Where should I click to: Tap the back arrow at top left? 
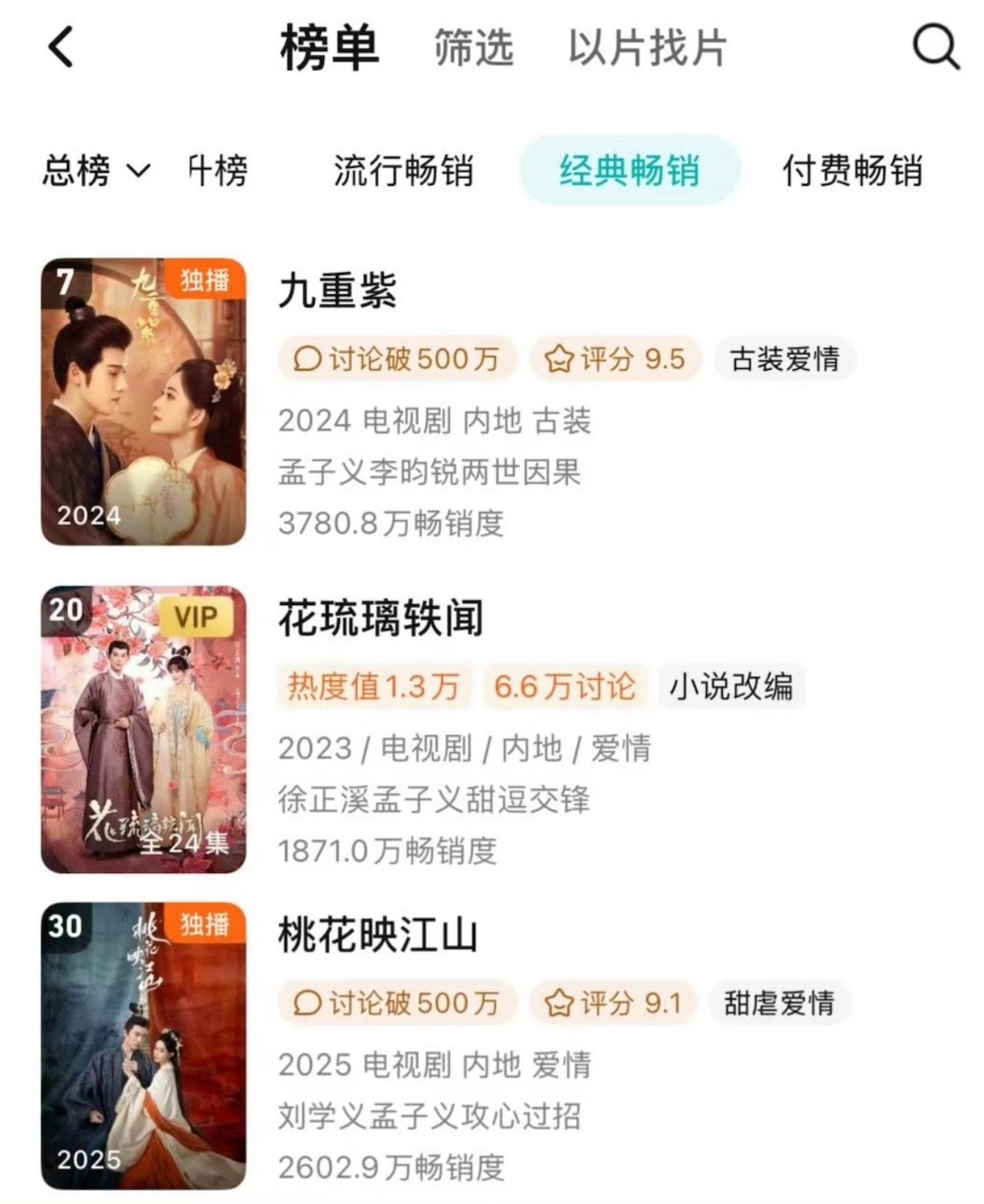60,48
